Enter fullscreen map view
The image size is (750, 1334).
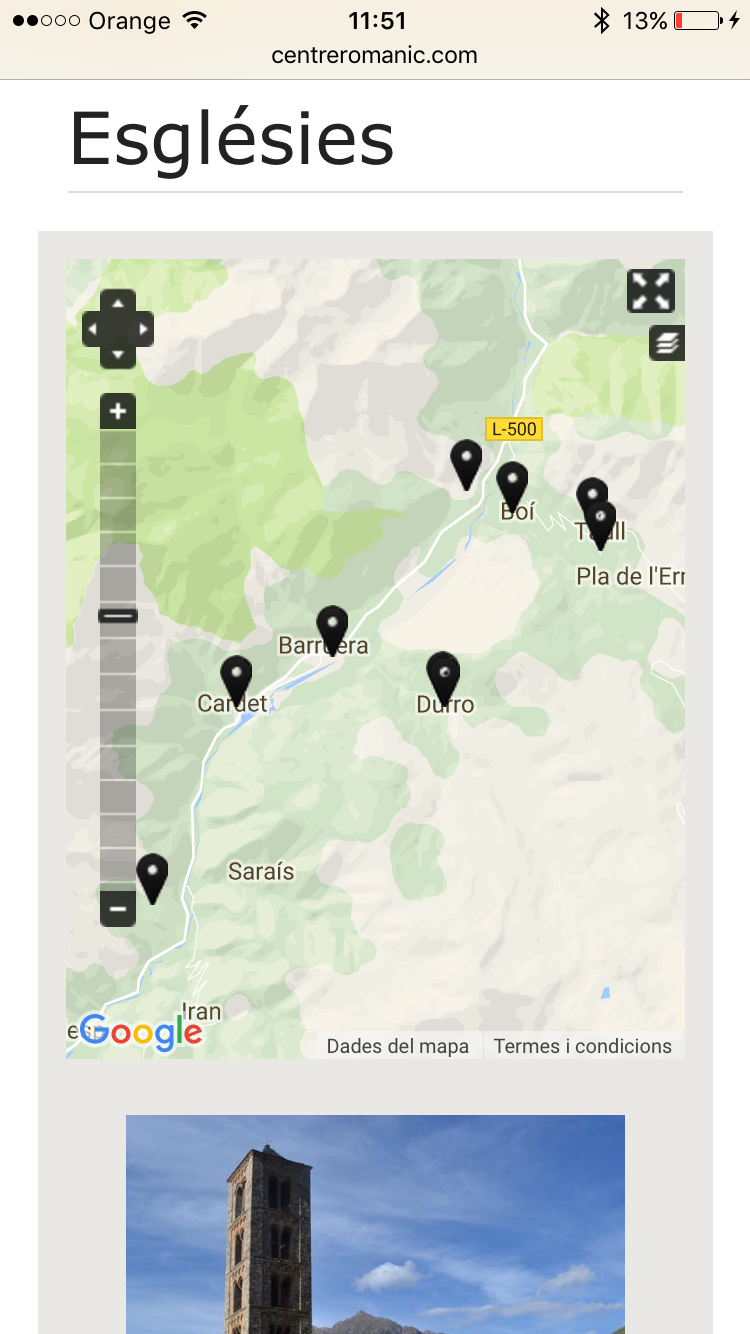coord(651,291)
